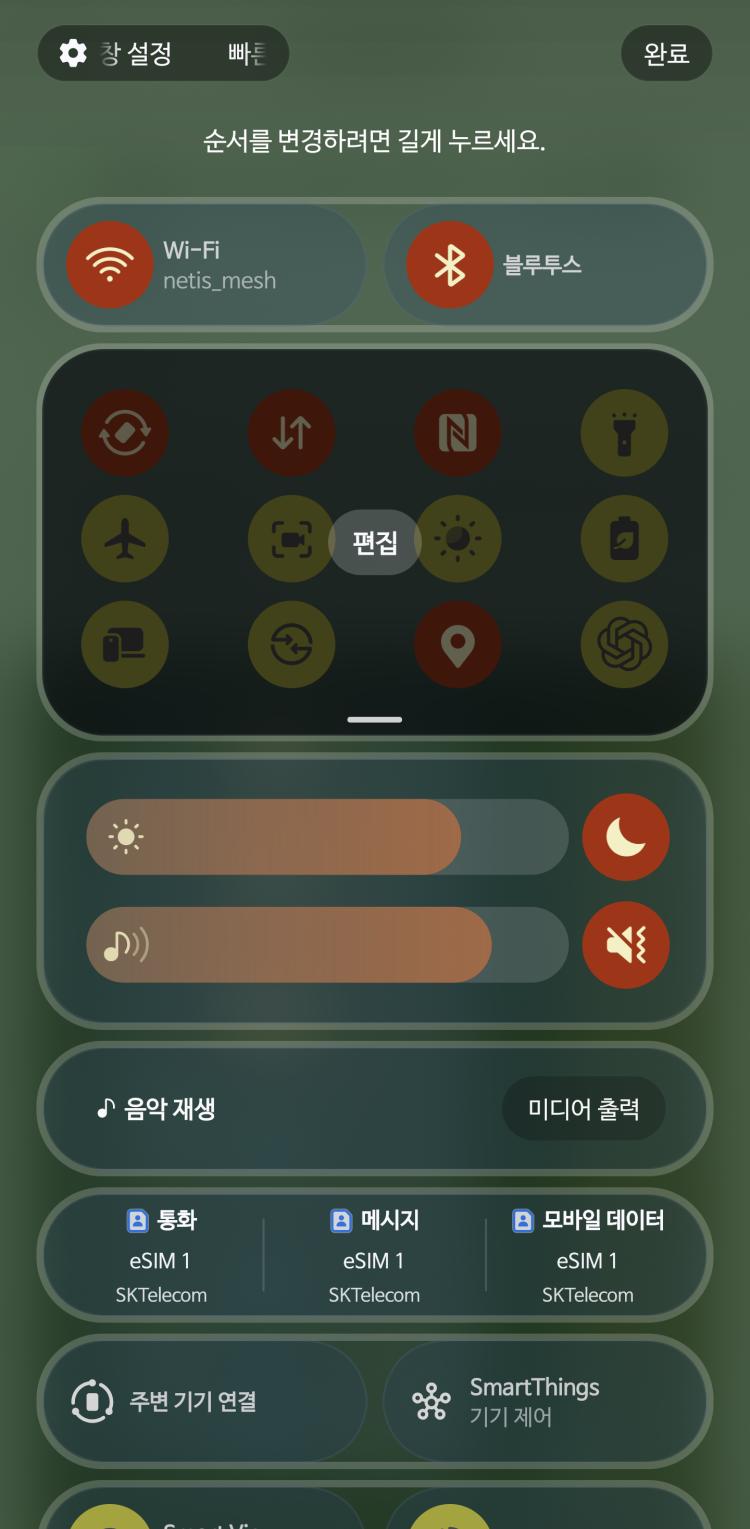Set brightness on the brightness slider
This screenshot has height=1529, width=750.
327,837
